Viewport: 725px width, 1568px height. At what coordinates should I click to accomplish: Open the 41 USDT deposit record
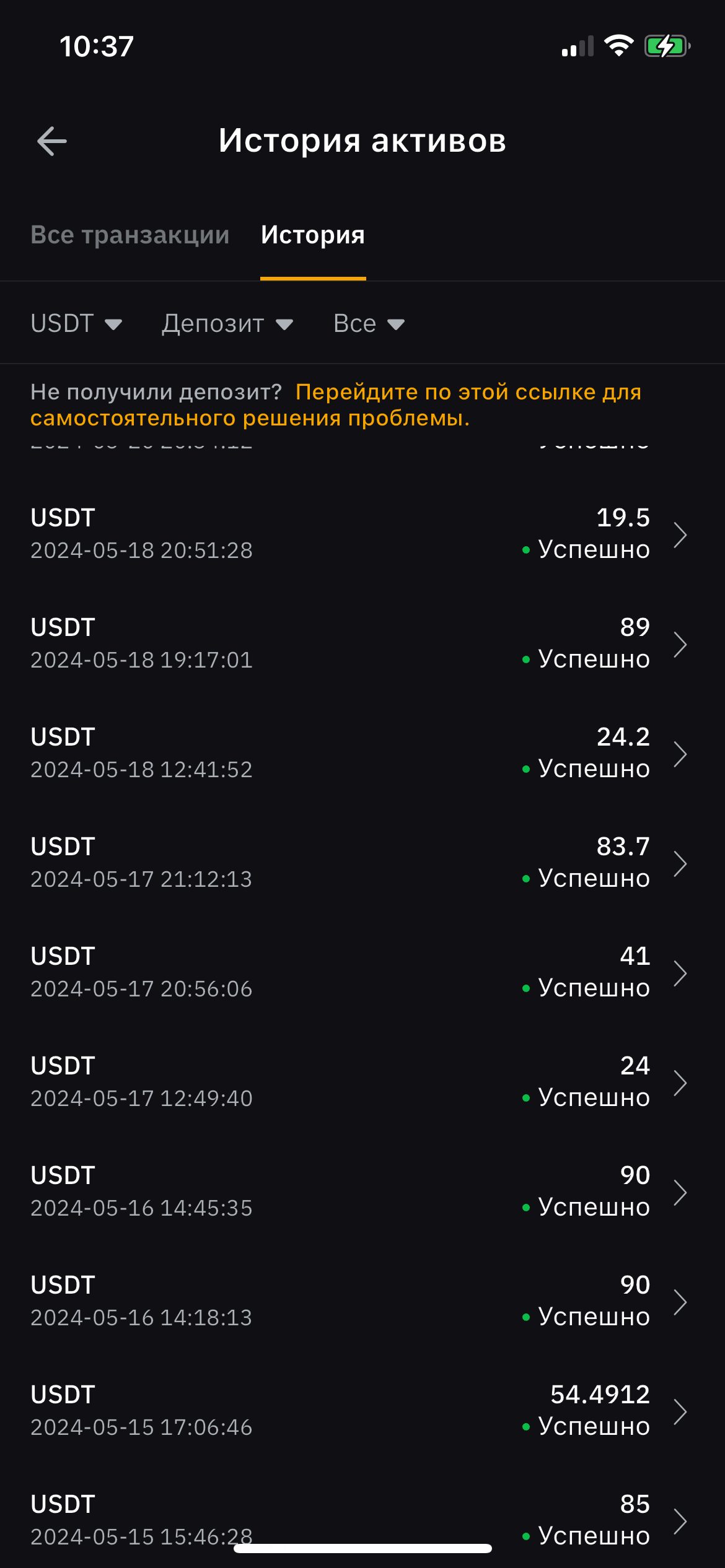[x=362, y=972]
